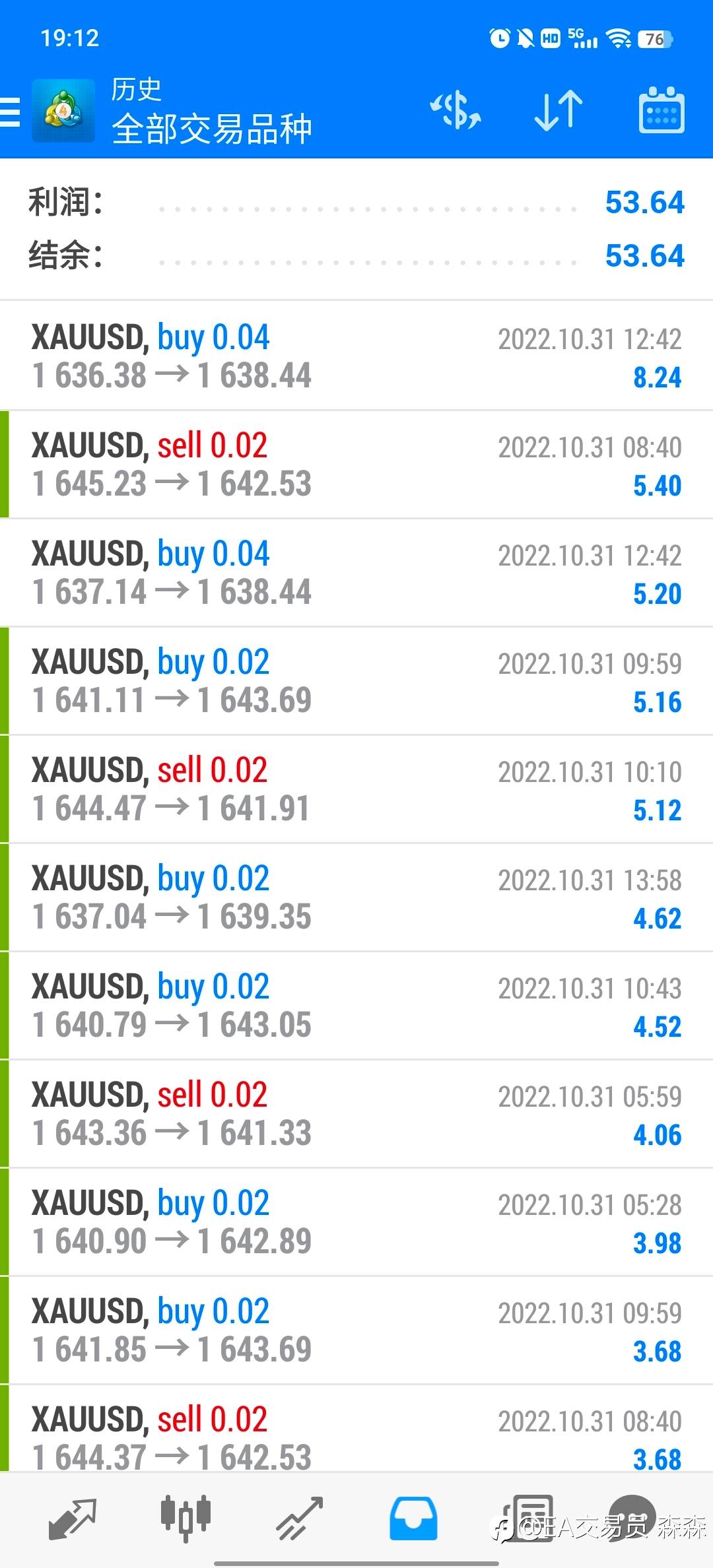The width and height of the screenshot is (713, 1568).
Task: Tap the sort arrows icon
Action: click(x=559, y=110)
